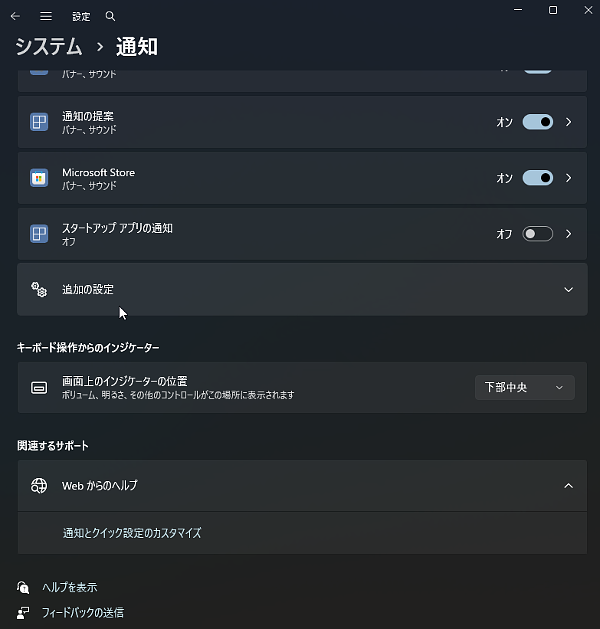Open the 下部中央 indicator position dropdown
600x629 pixels.
pos(524,387)
